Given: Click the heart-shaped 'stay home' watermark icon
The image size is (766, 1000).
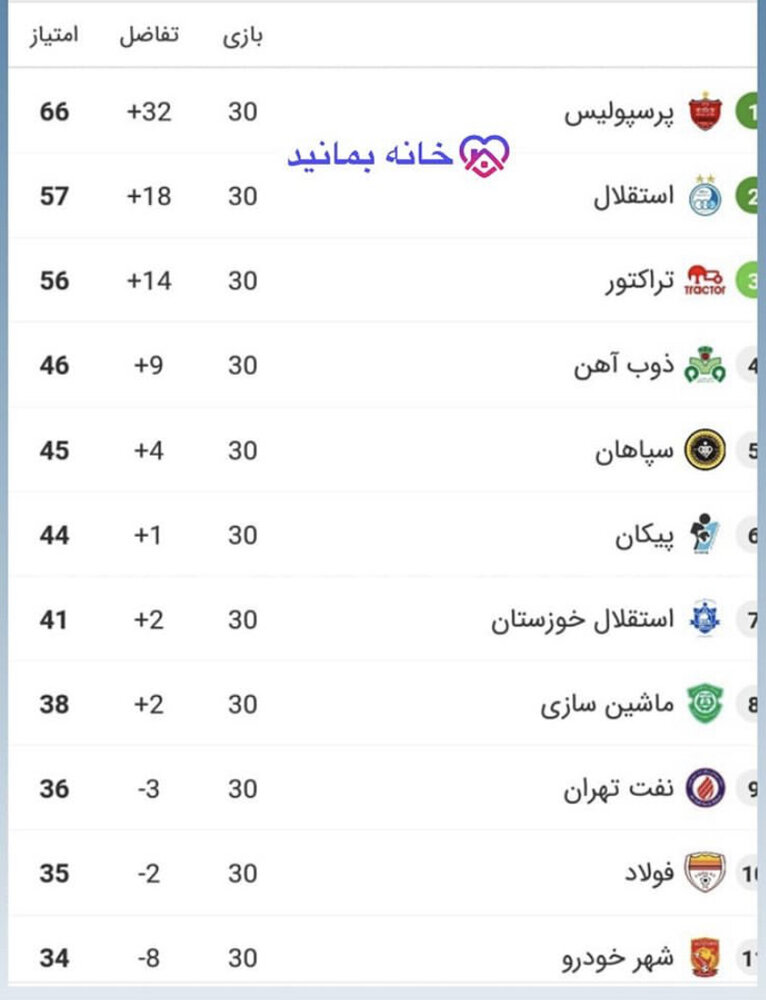Looking at the screenshot, I should [x=482, y=151].
